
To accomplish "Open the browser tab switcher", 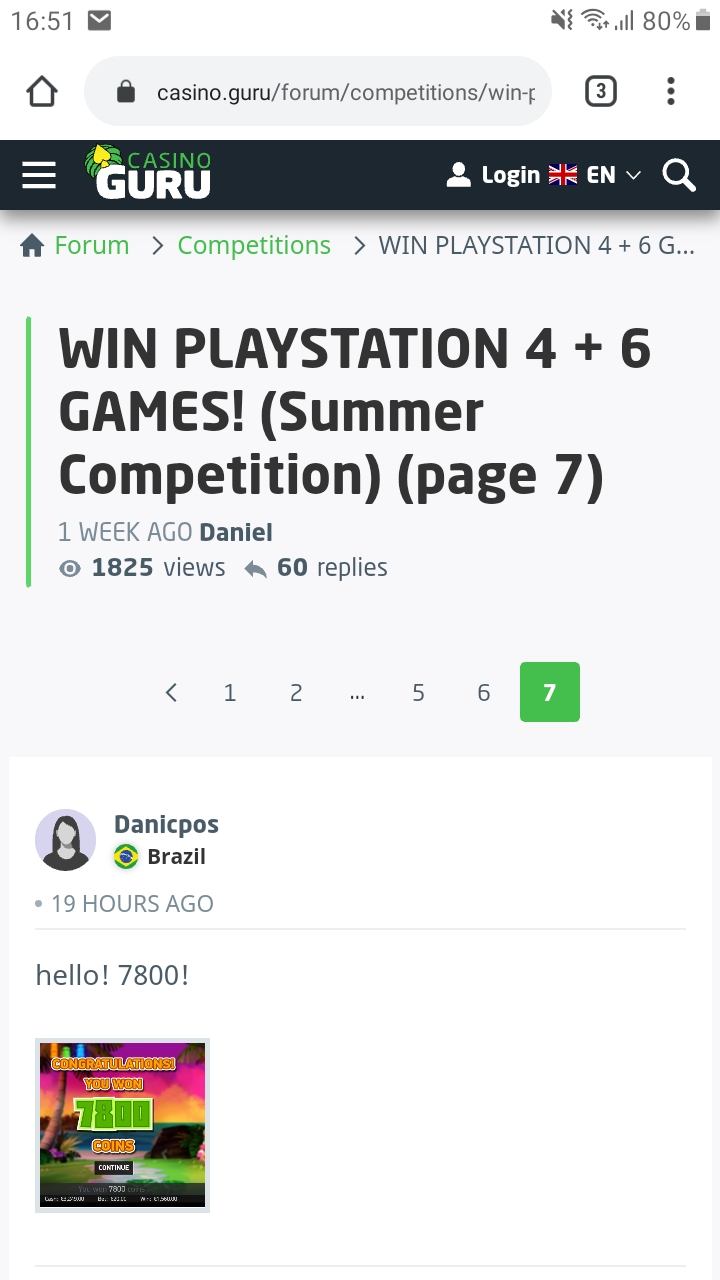I will (599, 92).
